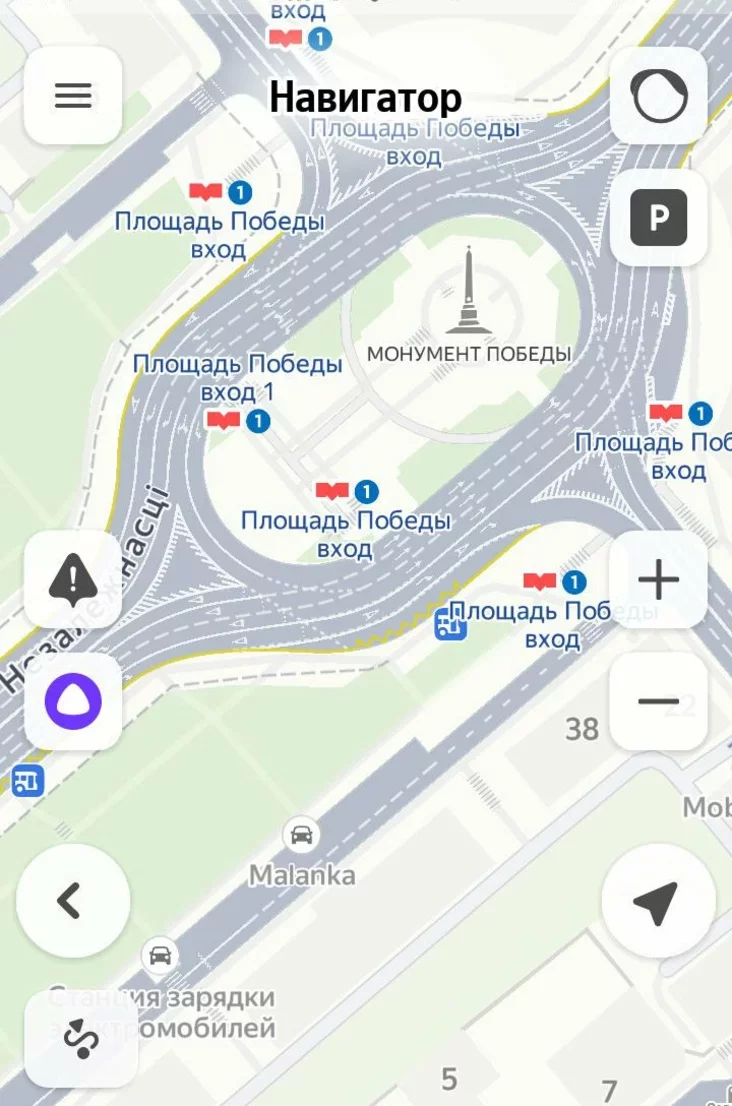
Task: Zoom in with the plus button
Action: pos(658,579)
